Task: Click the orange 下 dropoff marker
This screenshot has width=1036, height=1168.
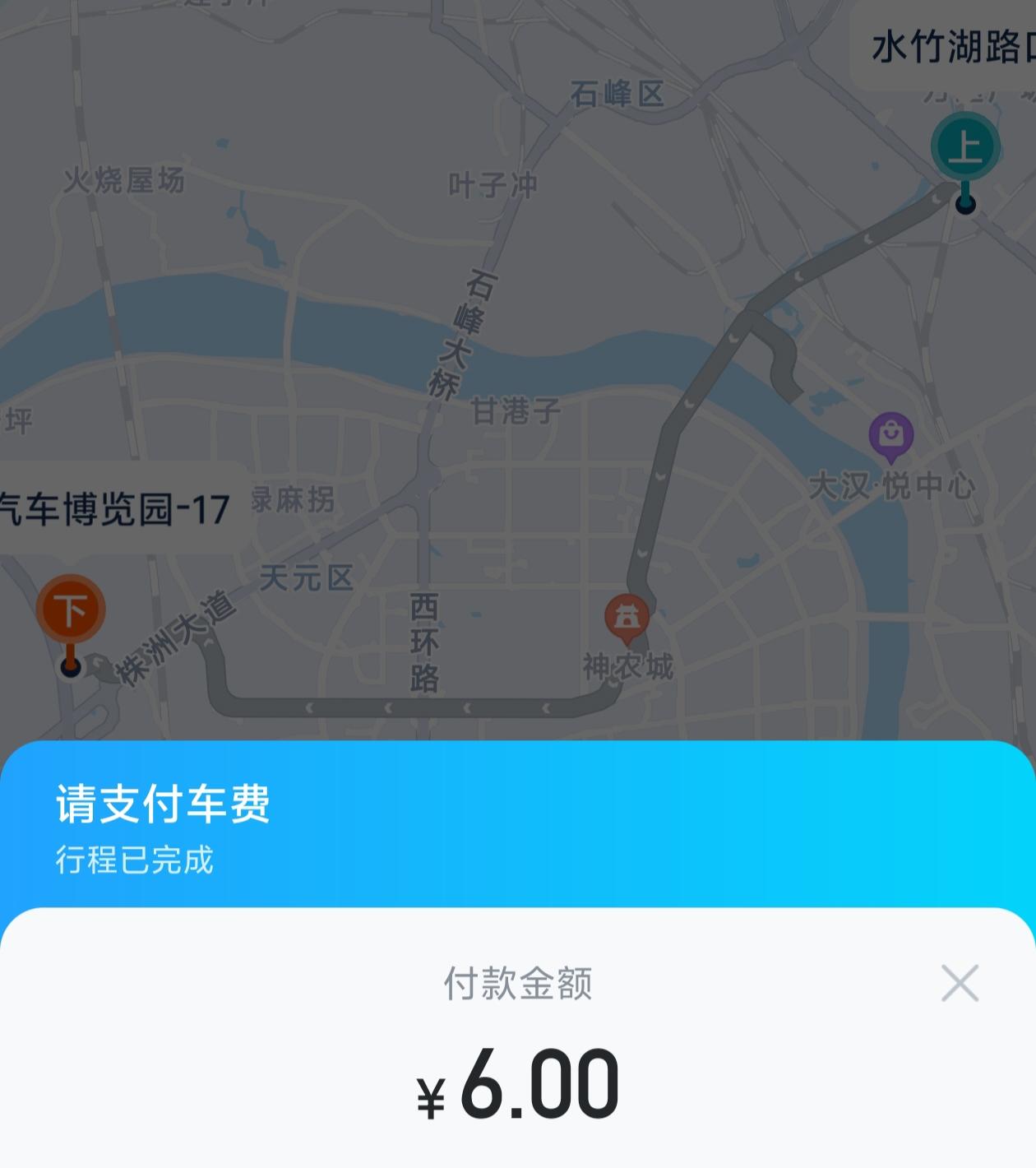Action: coord(72,607)
